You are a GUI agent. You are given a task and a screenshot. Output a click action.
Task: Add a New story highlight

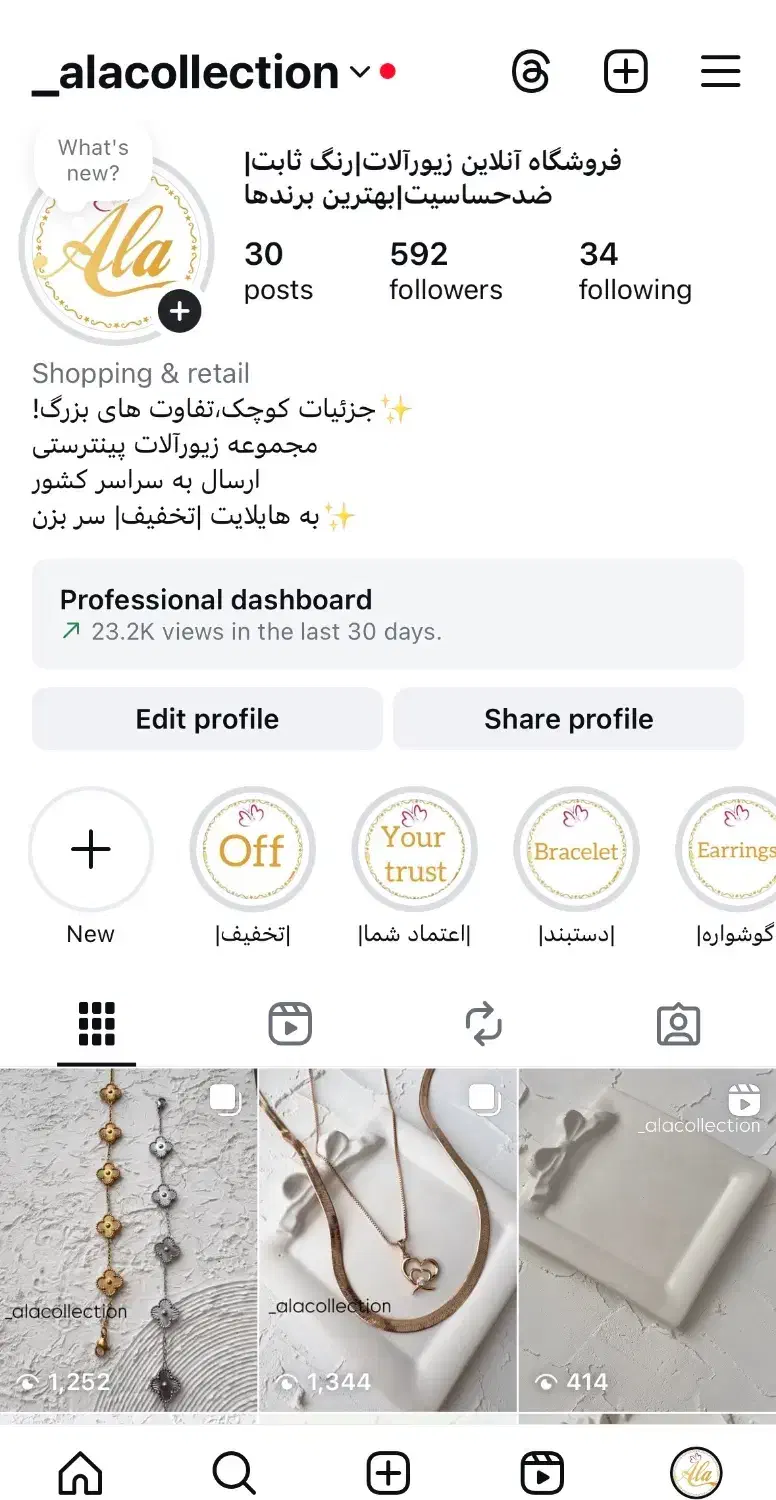(x=91, y=850)
